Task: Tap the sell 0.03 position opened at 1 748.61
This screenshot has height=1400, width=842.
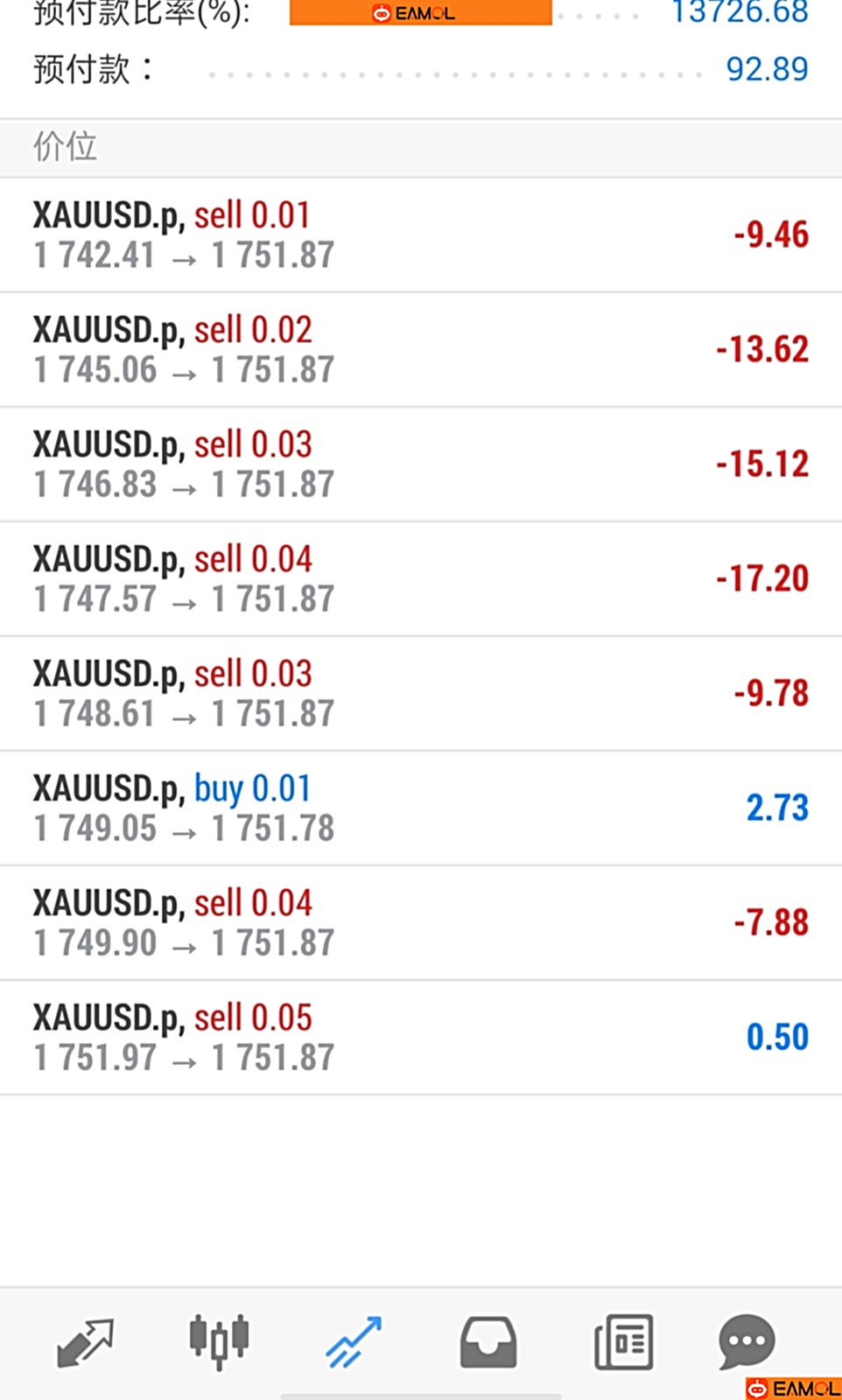Action: click(420, 694)
